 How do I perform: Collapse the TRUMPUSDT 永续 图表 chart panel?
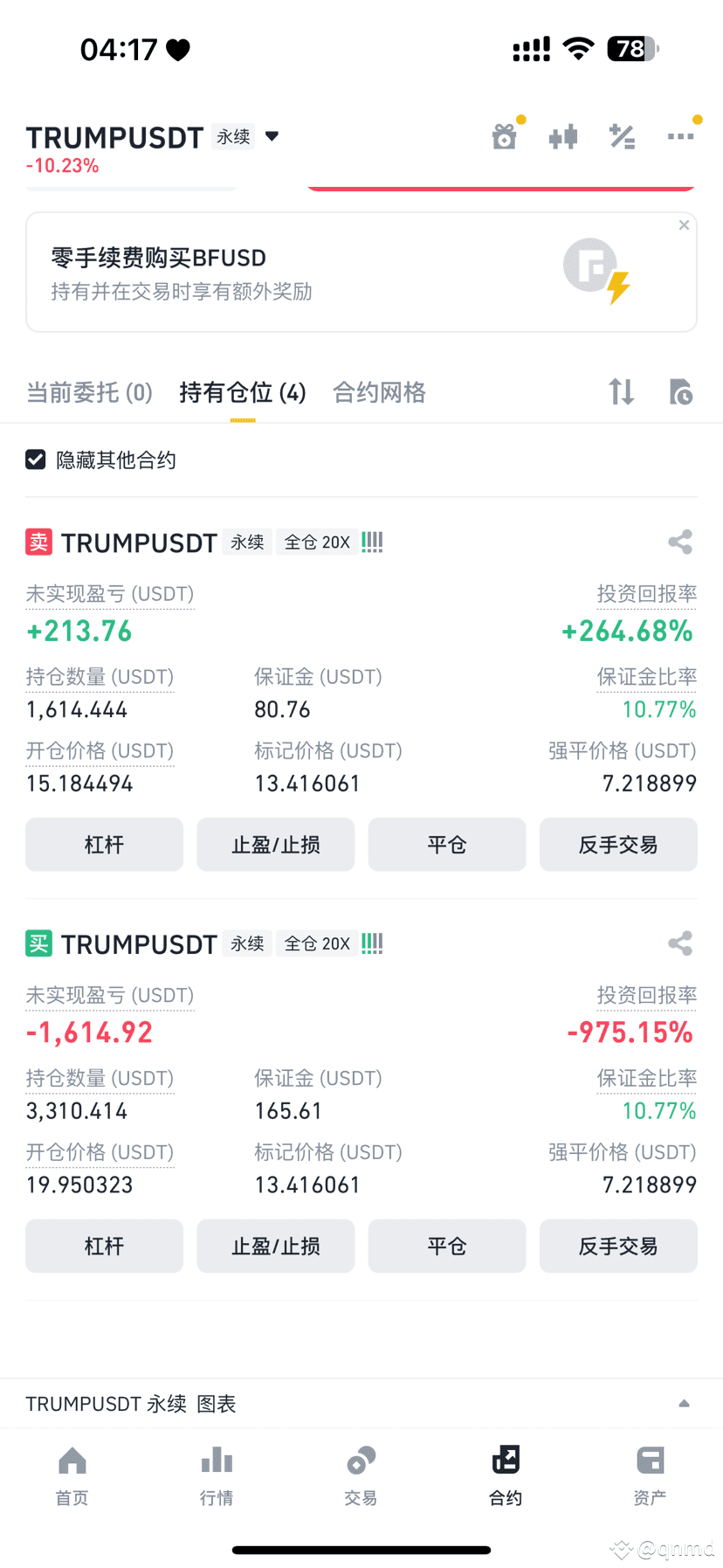pos(684,1403)
